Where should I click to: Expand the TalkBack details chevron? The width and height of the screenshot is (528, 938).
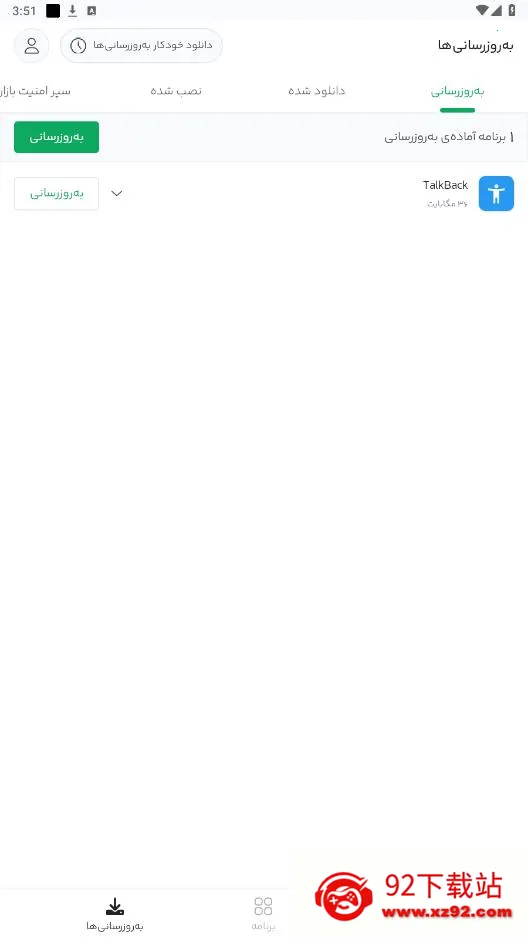[117, 193]
